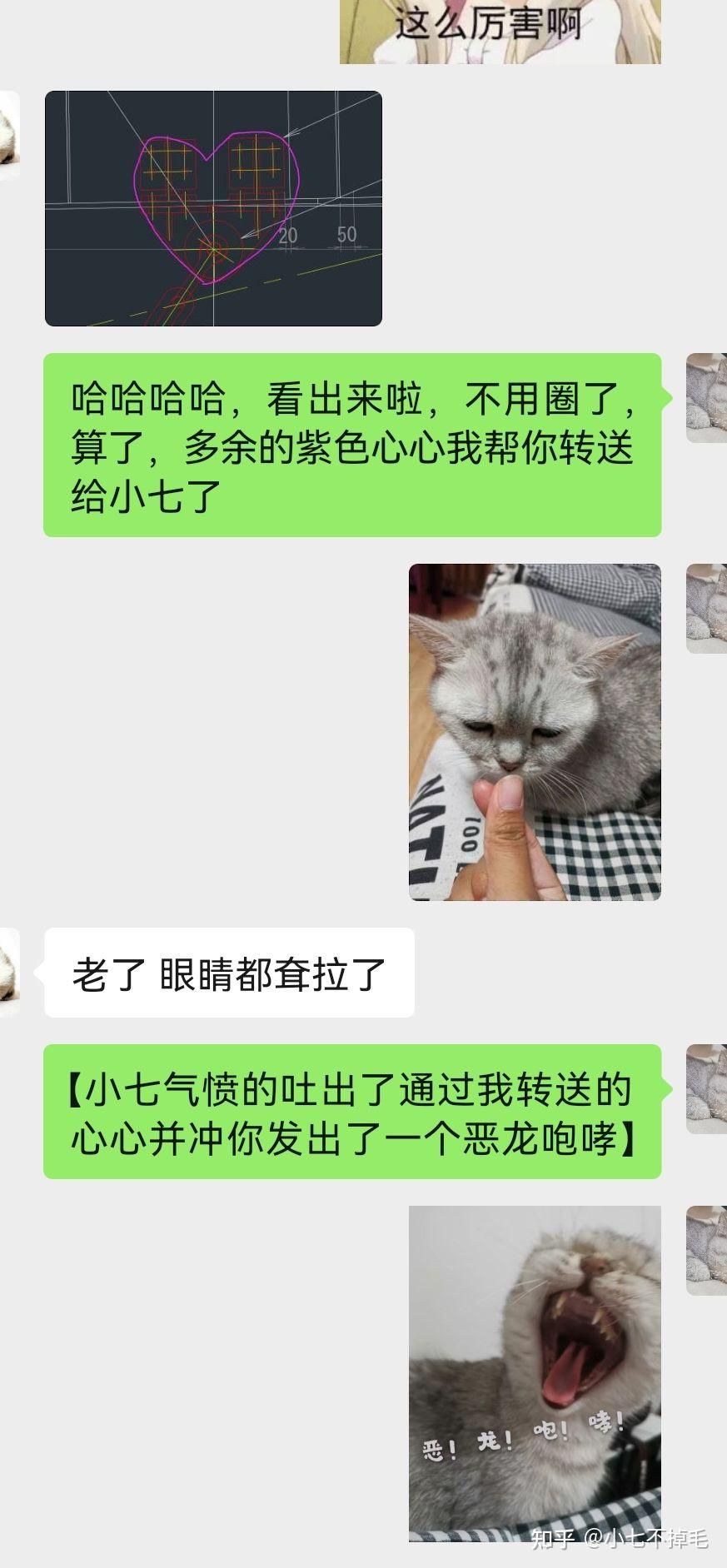
Task: Open the CAD heart drawing image
Action: coord(213,208)
